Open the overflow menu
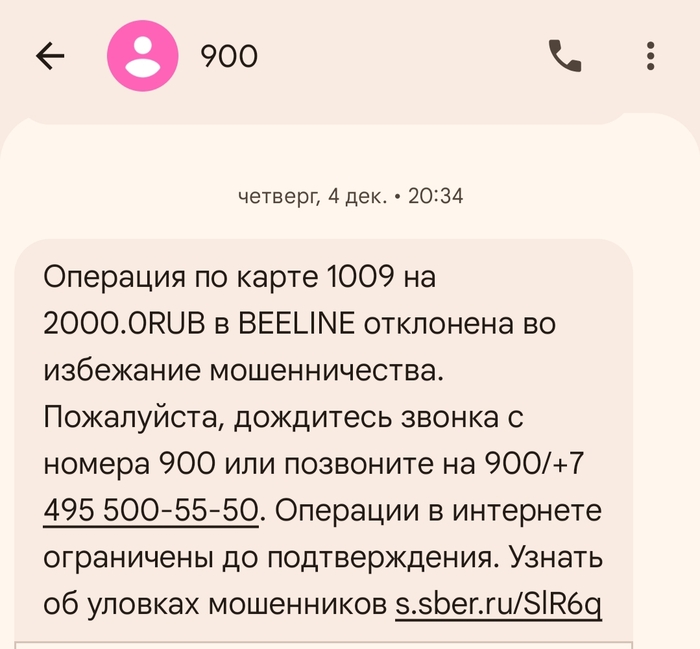Image resolution: width=700 pixels, height=649 pixels. point(650,56)
